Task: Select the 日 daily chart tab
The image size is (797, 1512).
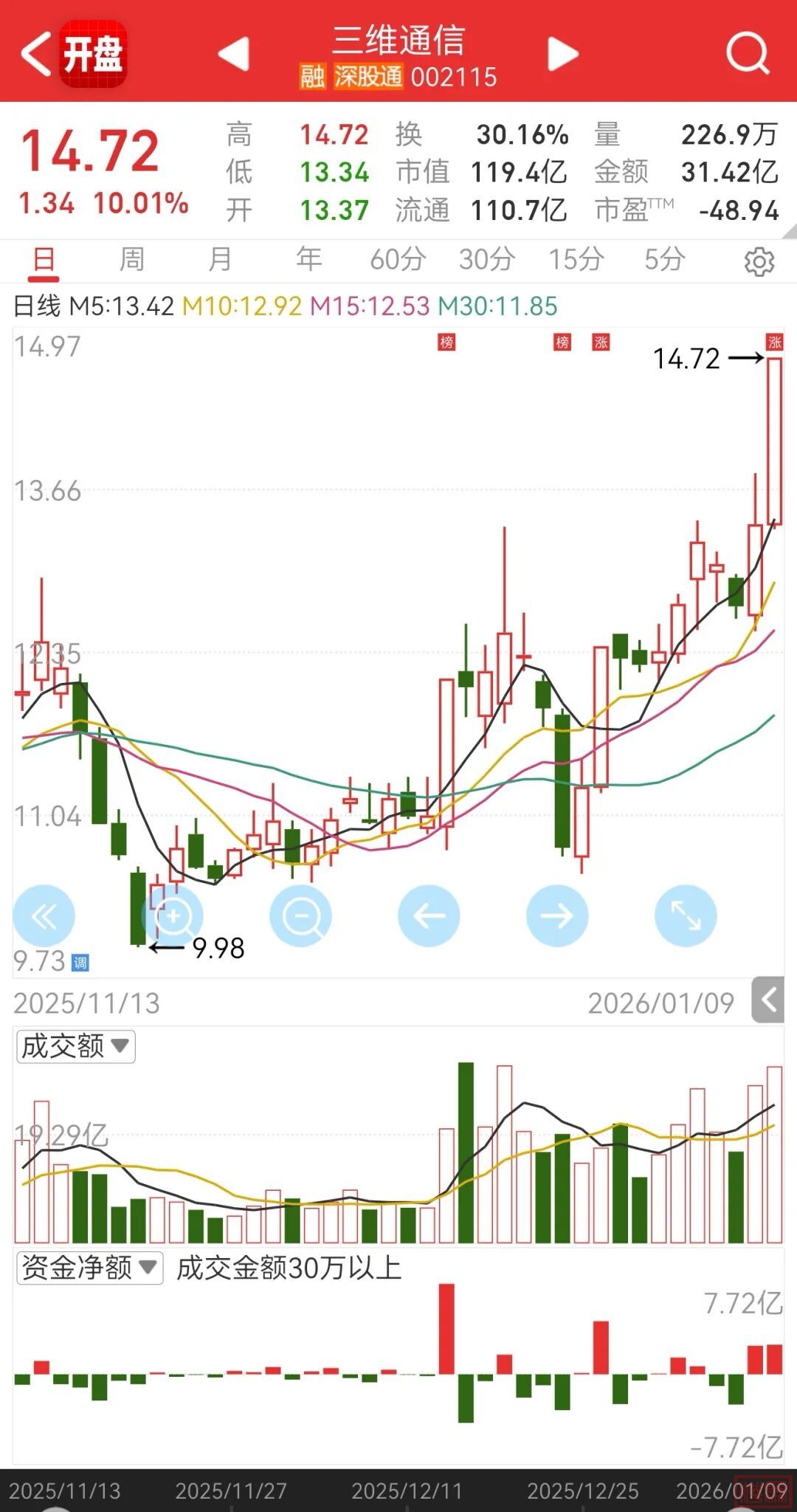Action: pos(44,260)
